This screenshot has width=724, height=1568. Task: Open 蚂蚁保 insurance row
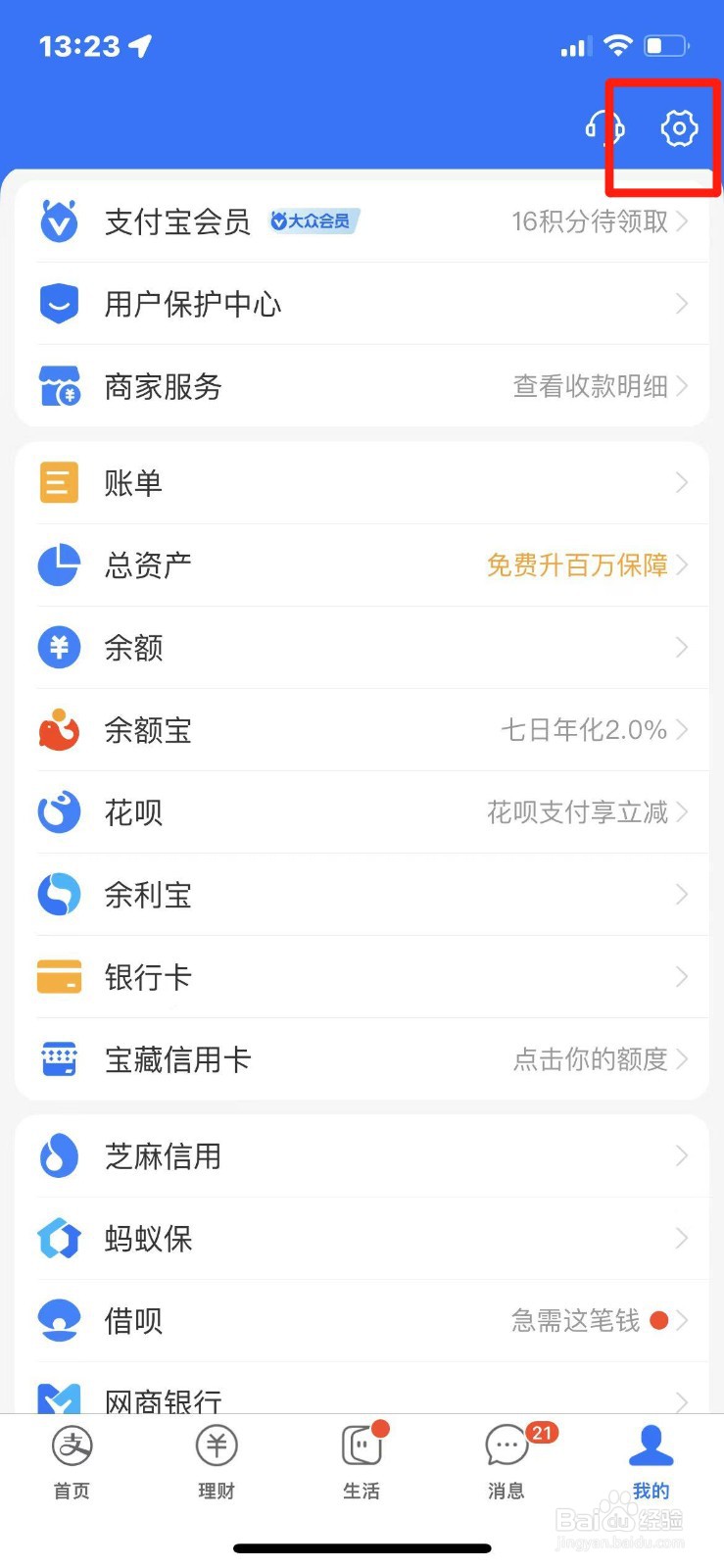click(x=362, y=1239)
